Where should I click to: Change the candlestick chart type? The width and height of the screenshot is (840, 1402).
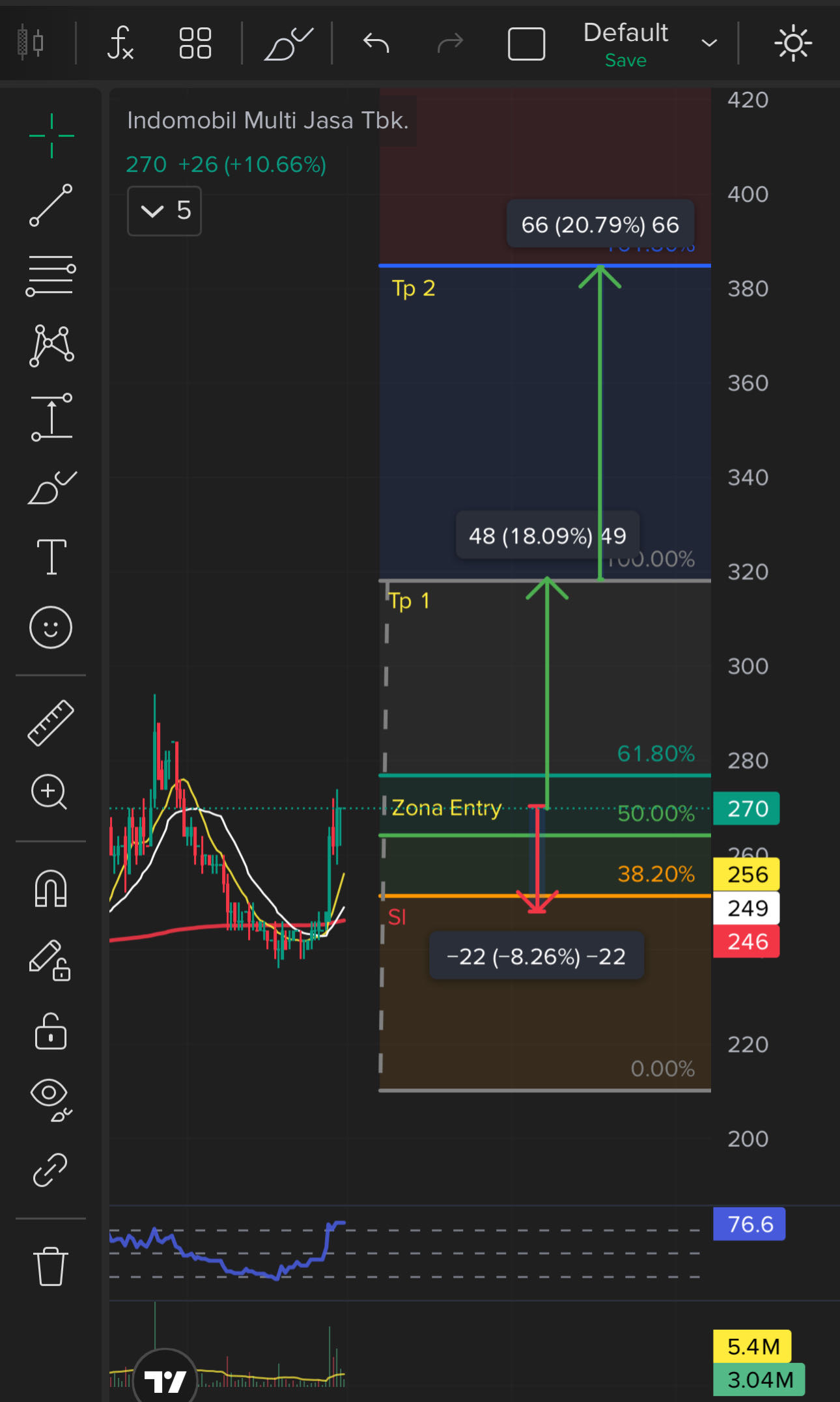pos(31,44)
